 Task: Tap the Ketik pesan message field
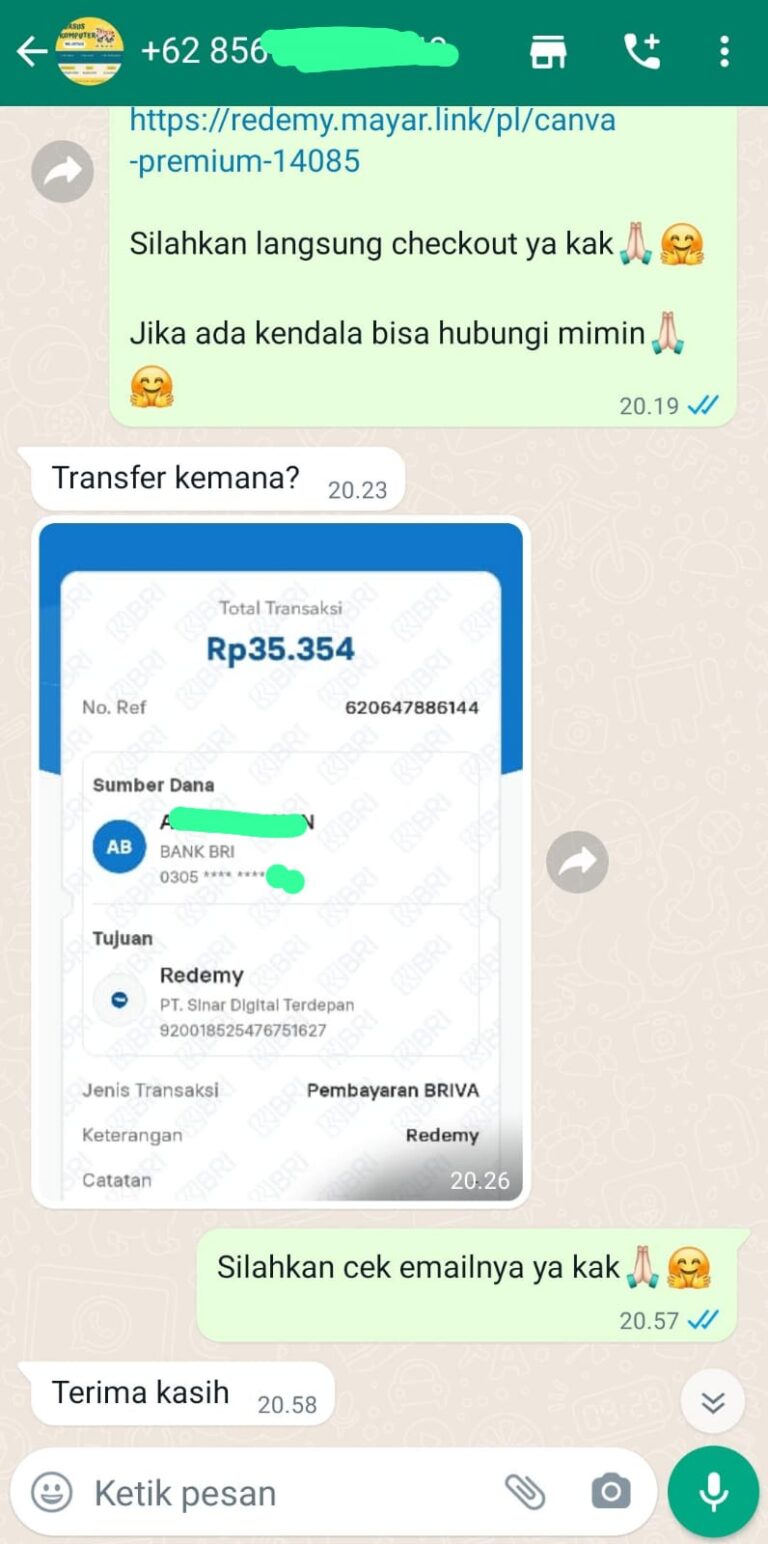(280, 1493)
